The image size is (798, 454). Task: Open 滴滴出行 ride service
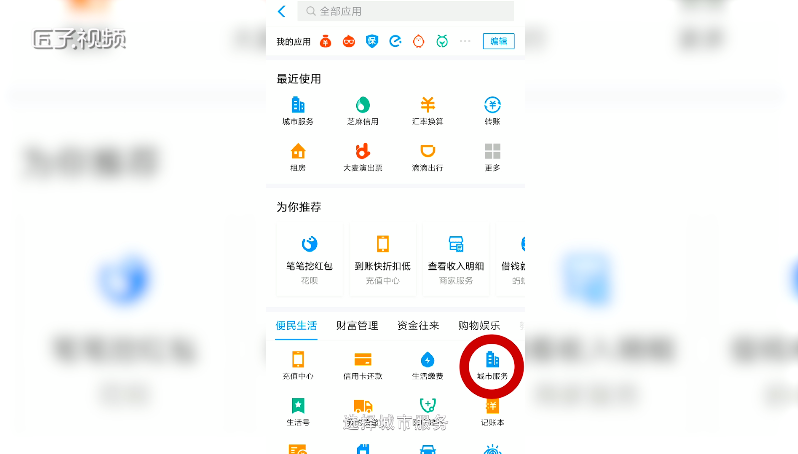click(427, 157)
